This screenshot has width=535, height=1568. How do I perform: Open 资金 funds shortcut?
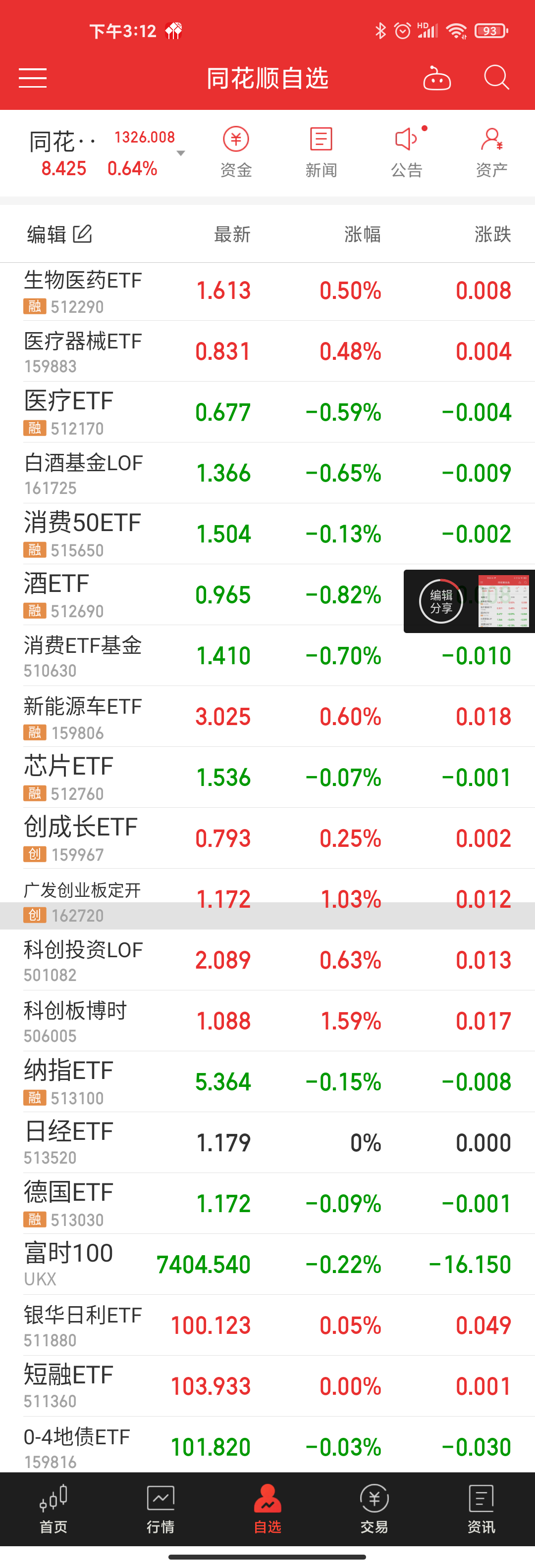click(236, 152)
